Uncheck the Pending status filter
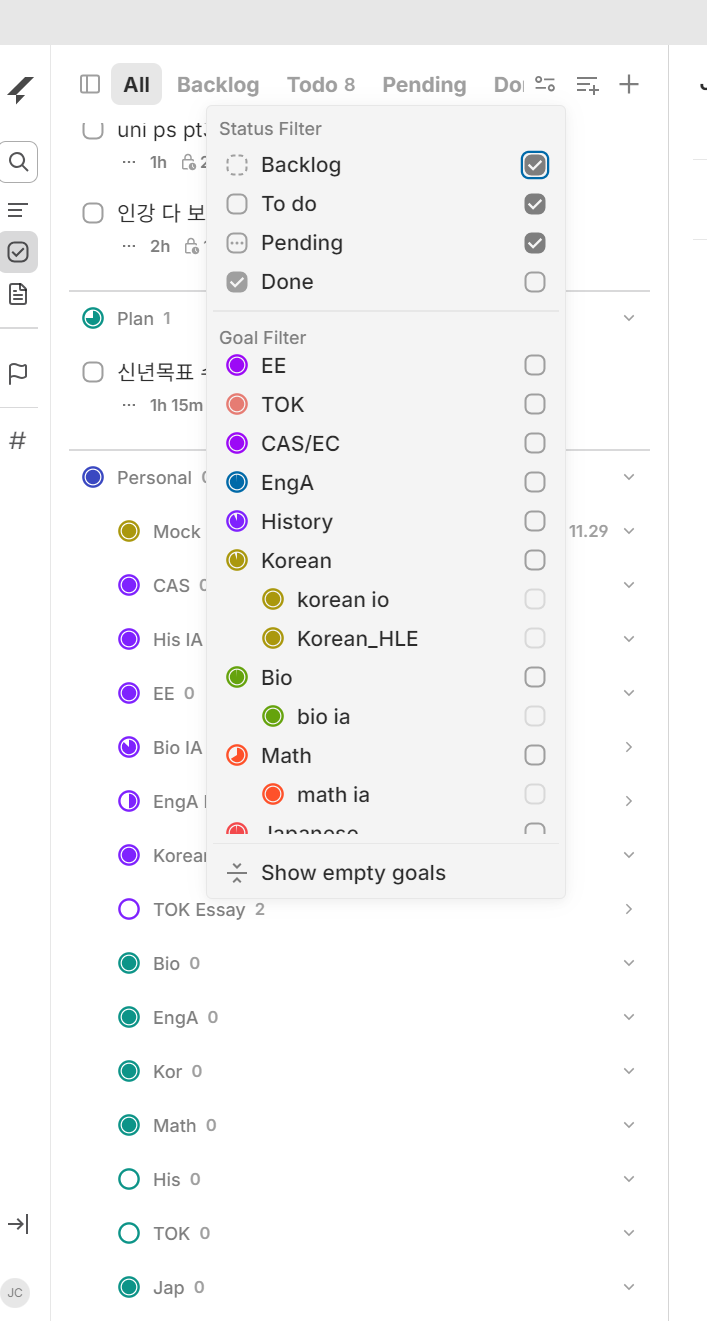The width and height of the screenshot is (707, 1321). [535, 243]
